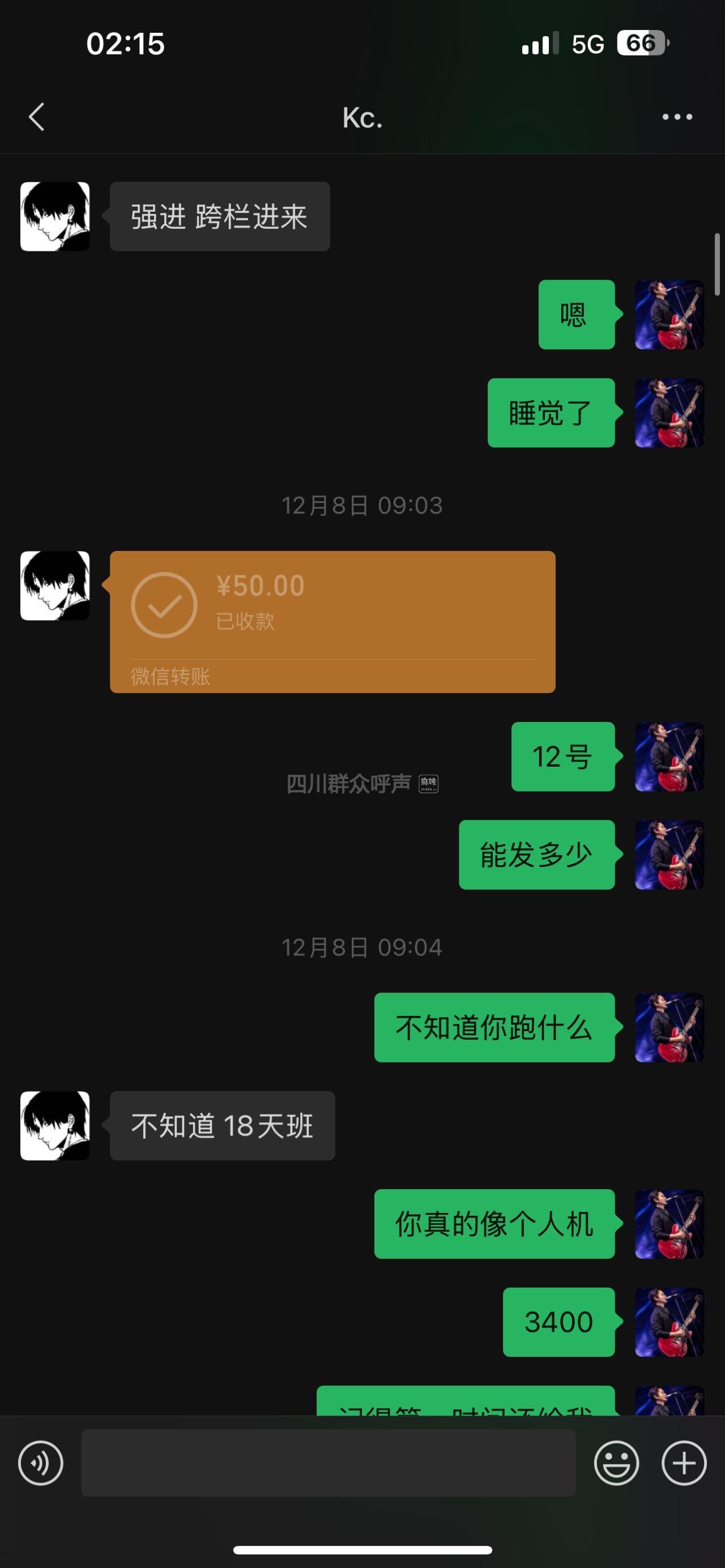Go back from the Kc. chat

37,117
